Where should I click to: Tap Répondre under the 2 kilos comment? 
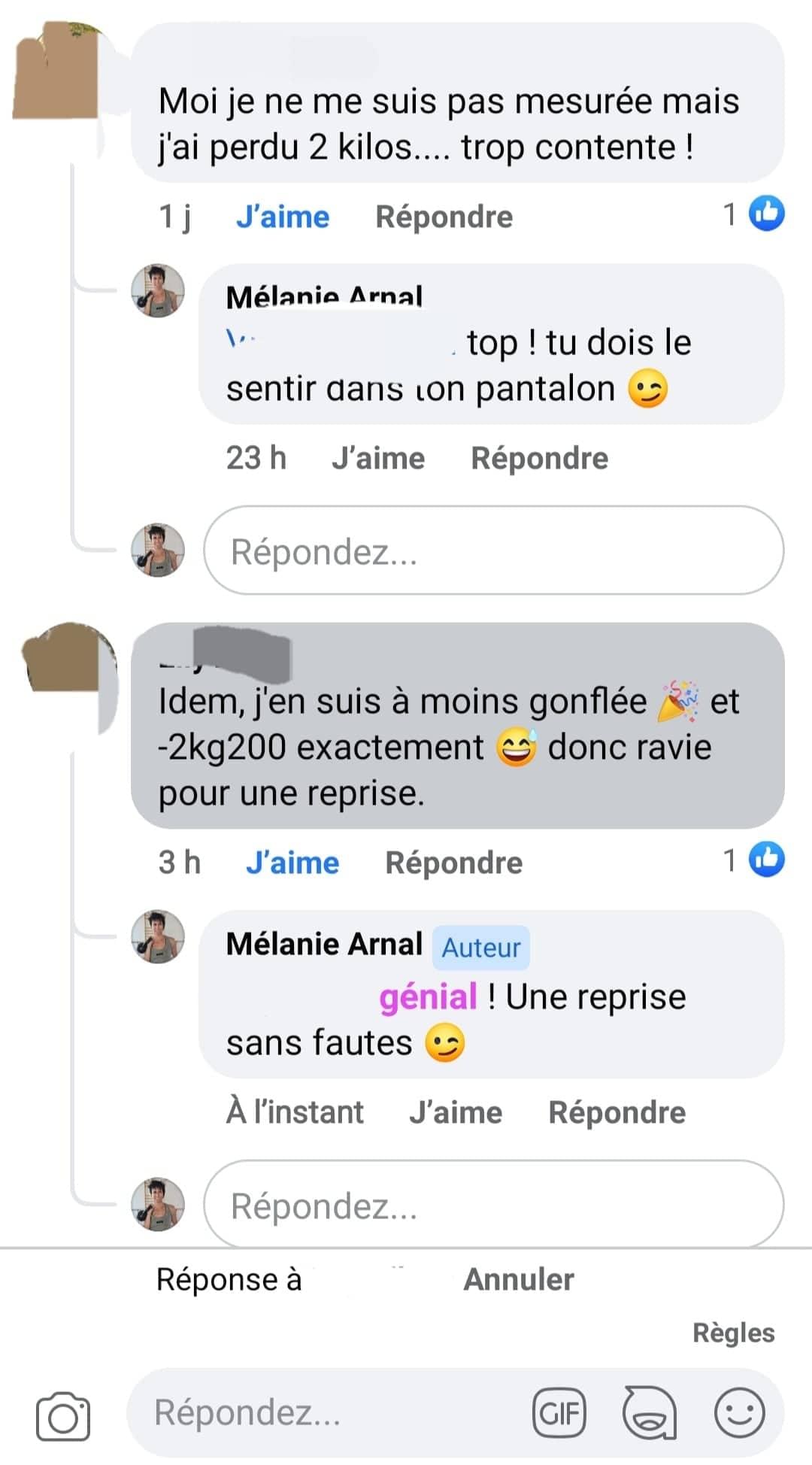[444, 217]
